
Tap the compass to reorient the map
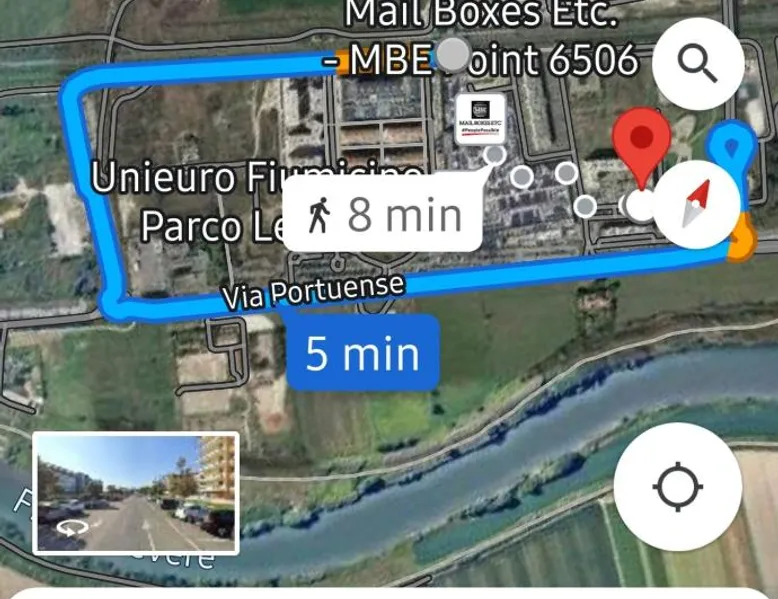[x=697, y=206]
